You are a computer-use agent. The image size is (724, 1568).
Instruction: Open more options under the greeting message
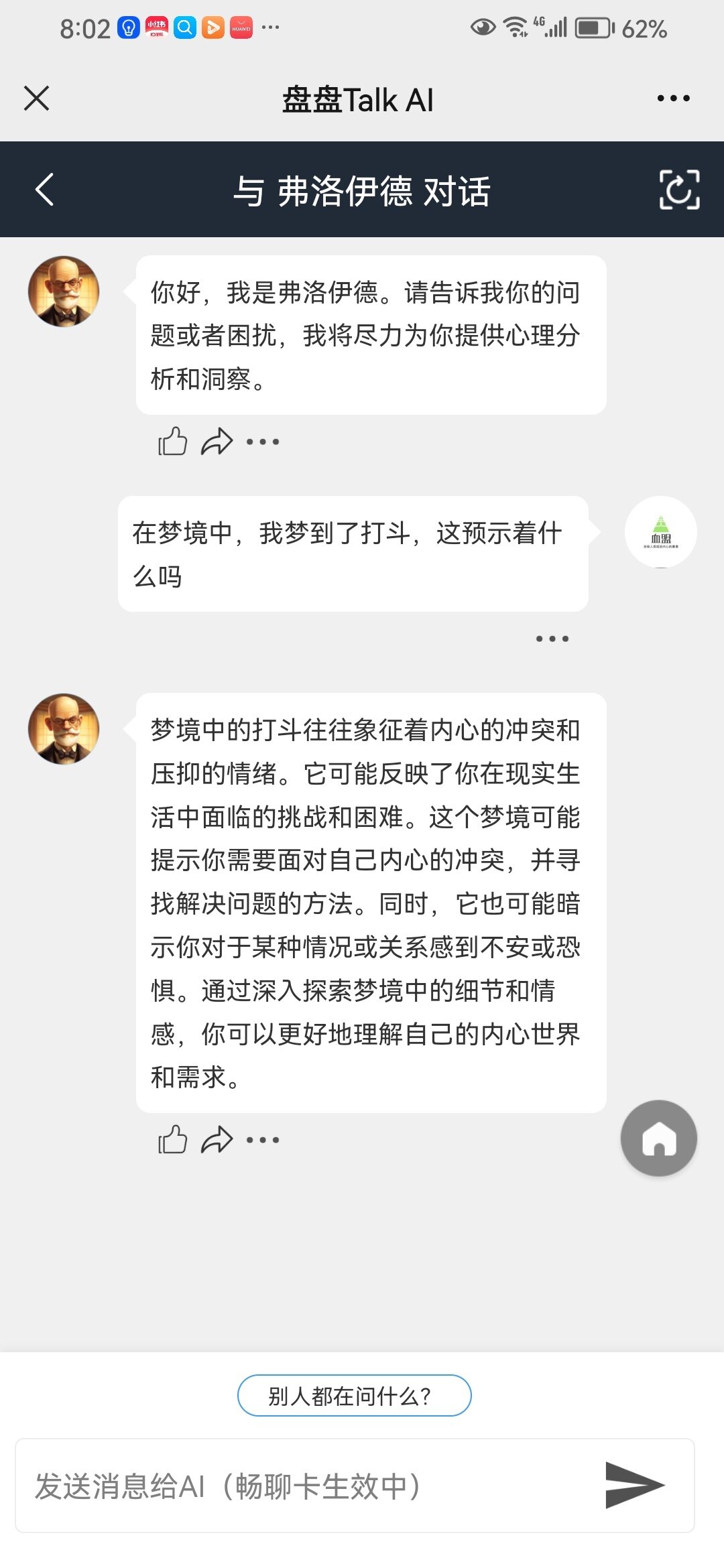pyautogui.click(x=263, y=442)
